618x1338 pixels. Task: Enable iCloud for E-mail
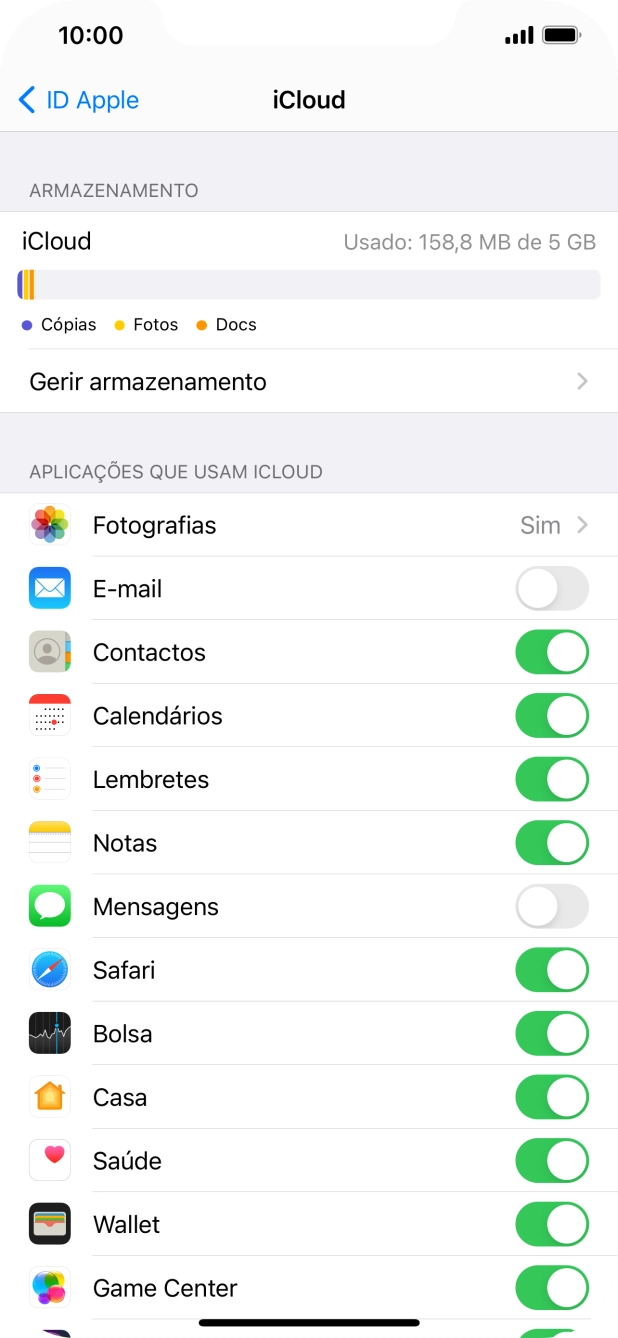[551, 589]
